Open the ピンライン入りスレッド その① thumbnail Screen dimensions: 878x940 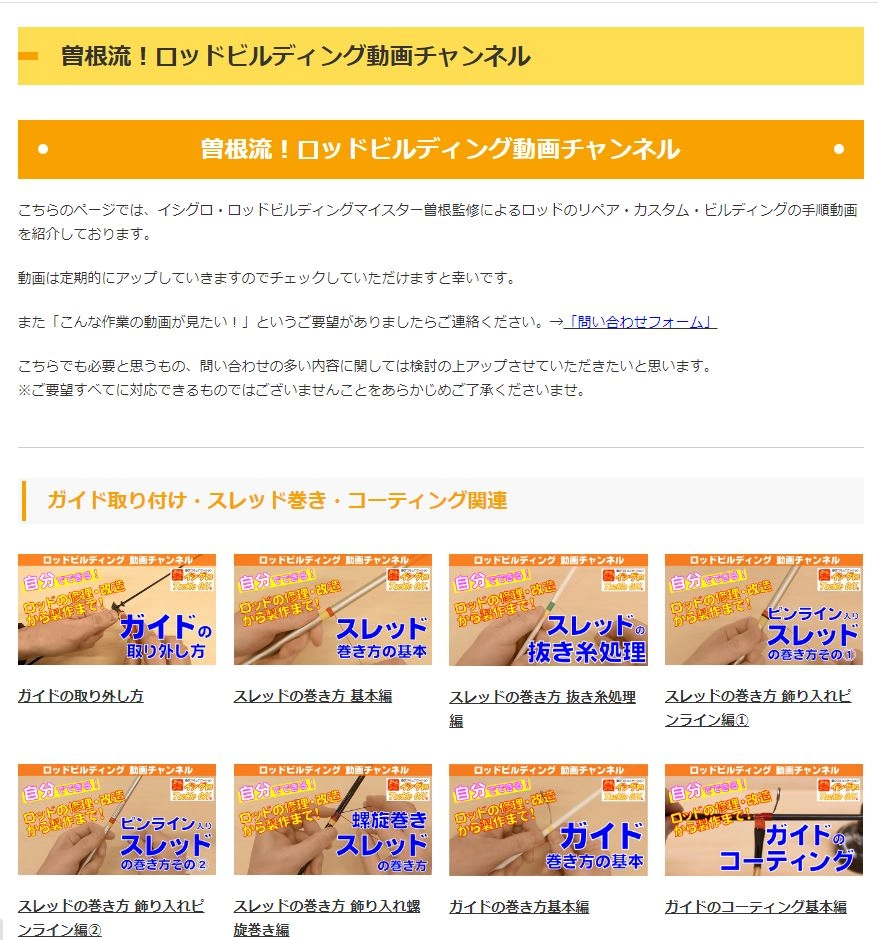763,610
